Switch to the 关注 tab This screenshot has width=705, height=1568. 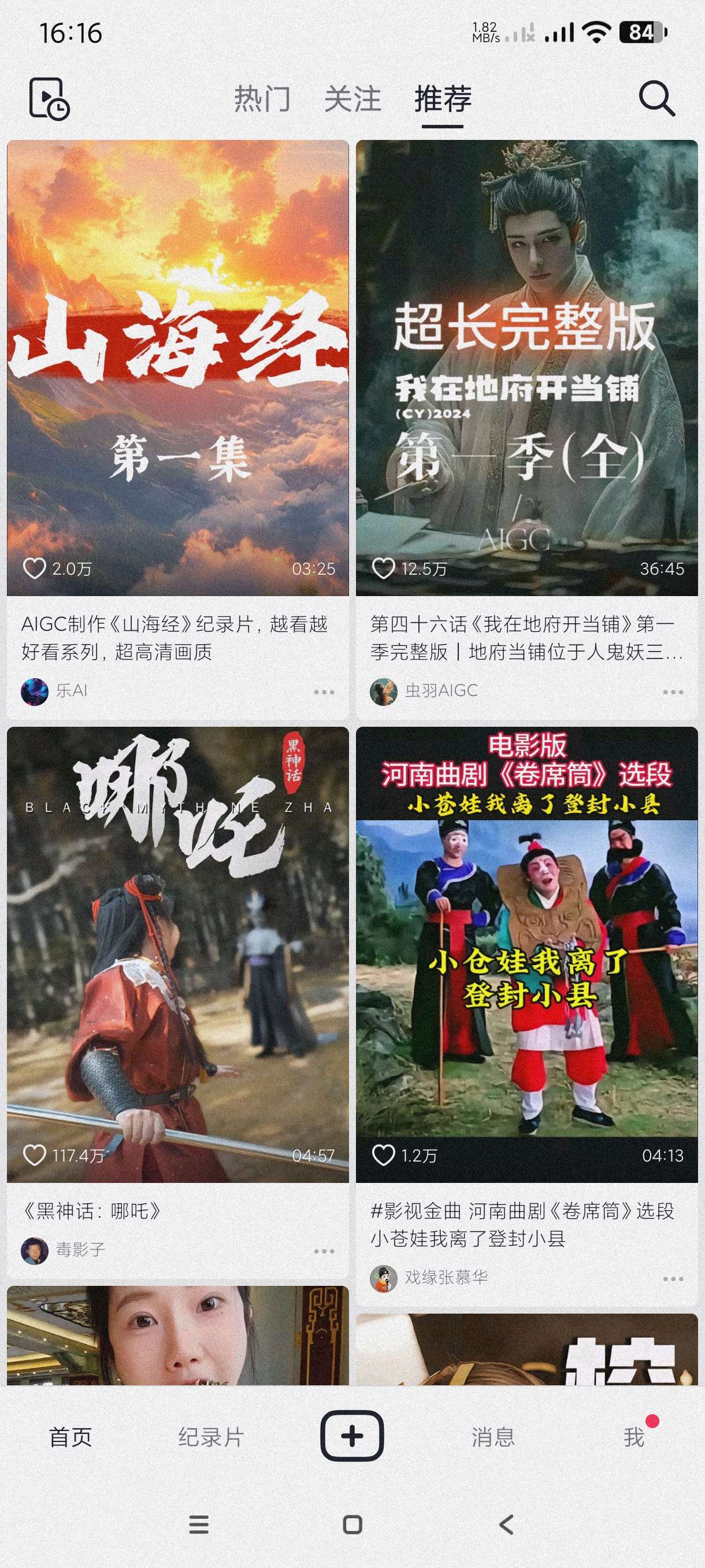[x=353, y=99]
